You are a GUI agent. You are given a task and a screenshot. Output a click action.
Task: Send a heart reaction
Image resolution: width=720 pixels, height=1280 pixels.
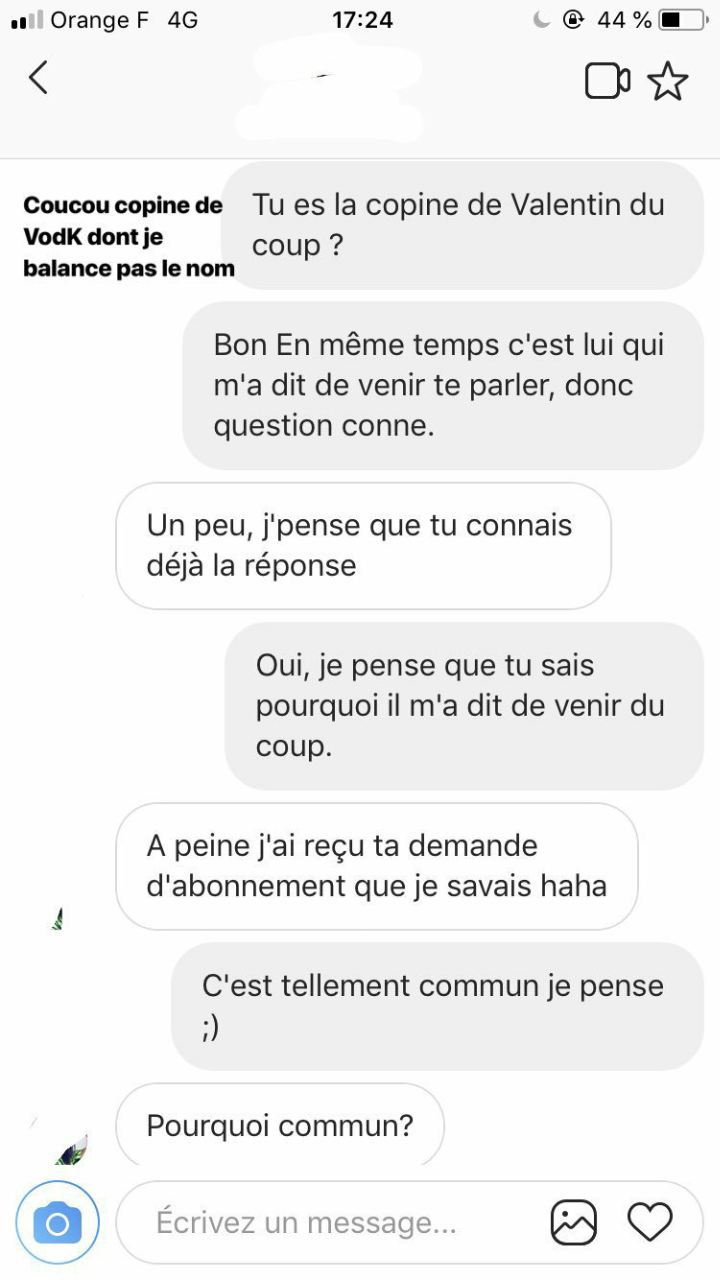[650, 1222]
